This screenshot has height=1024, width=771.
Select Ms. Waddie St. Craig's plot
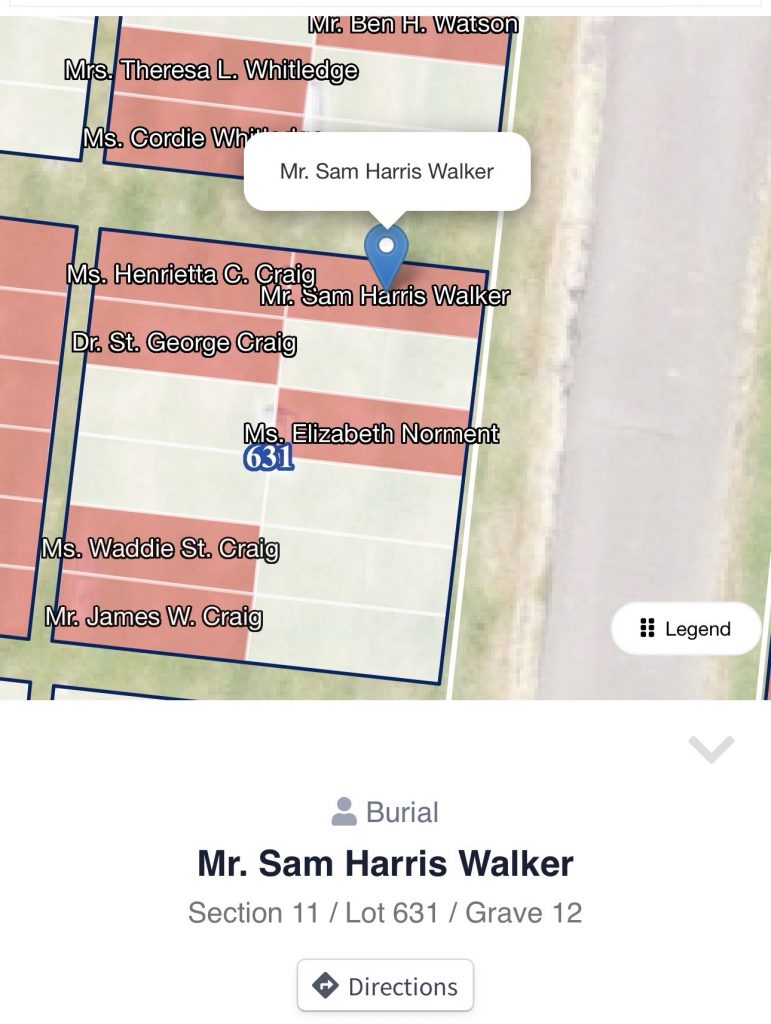(160, 549)
